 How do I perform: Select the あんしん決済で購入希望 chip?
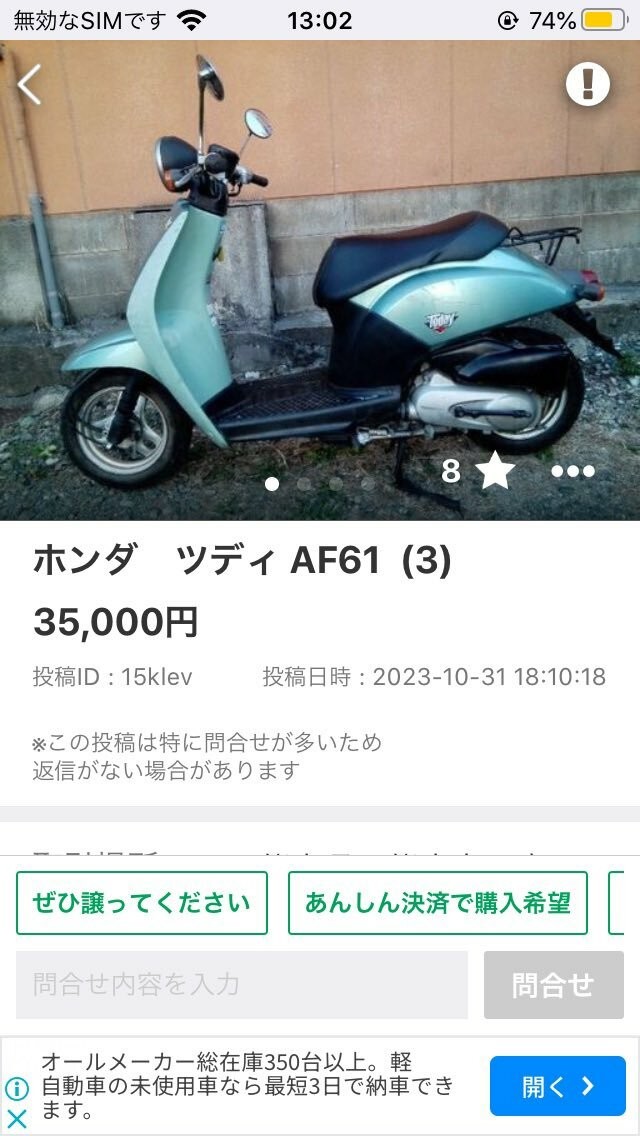438,903
